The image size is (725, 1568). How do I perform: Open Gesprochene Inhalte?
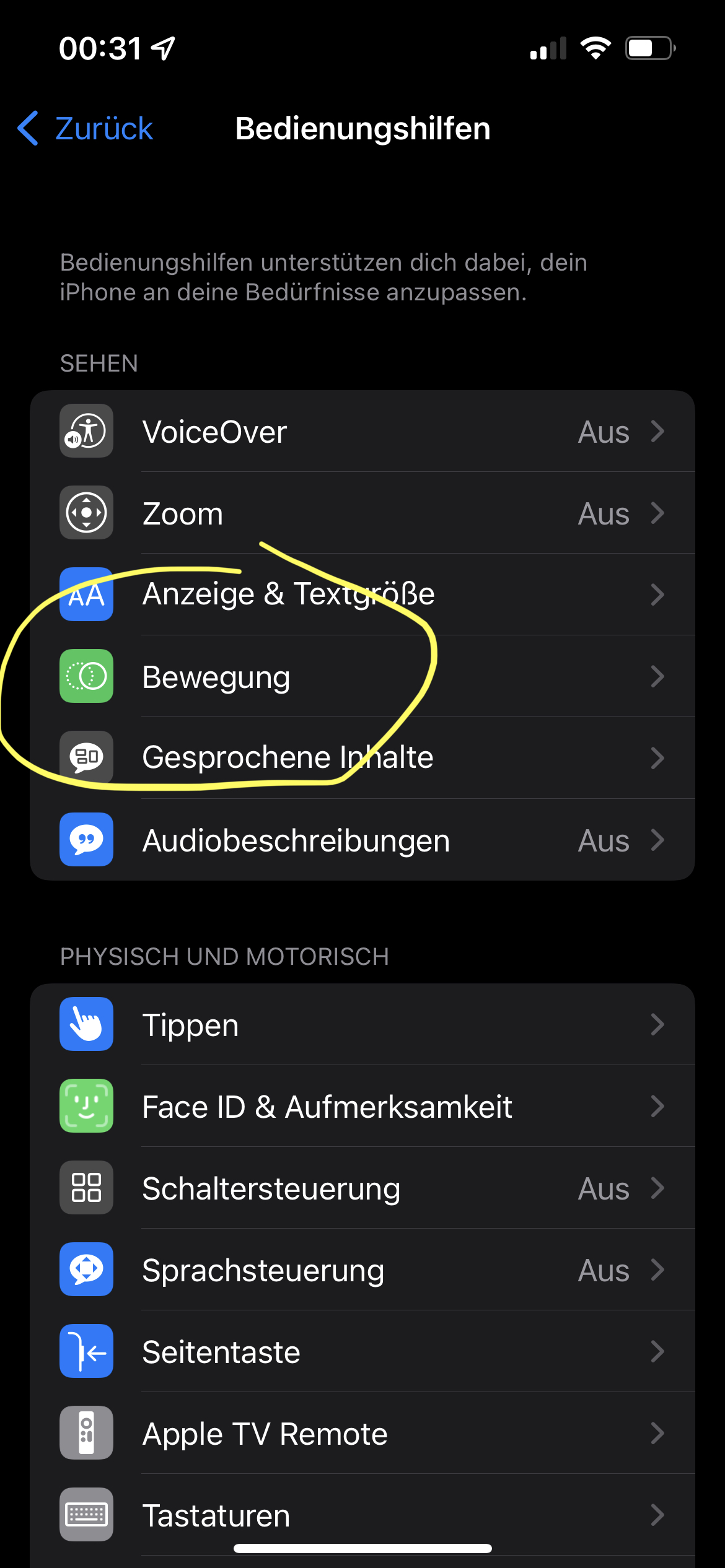pos(362,758)
